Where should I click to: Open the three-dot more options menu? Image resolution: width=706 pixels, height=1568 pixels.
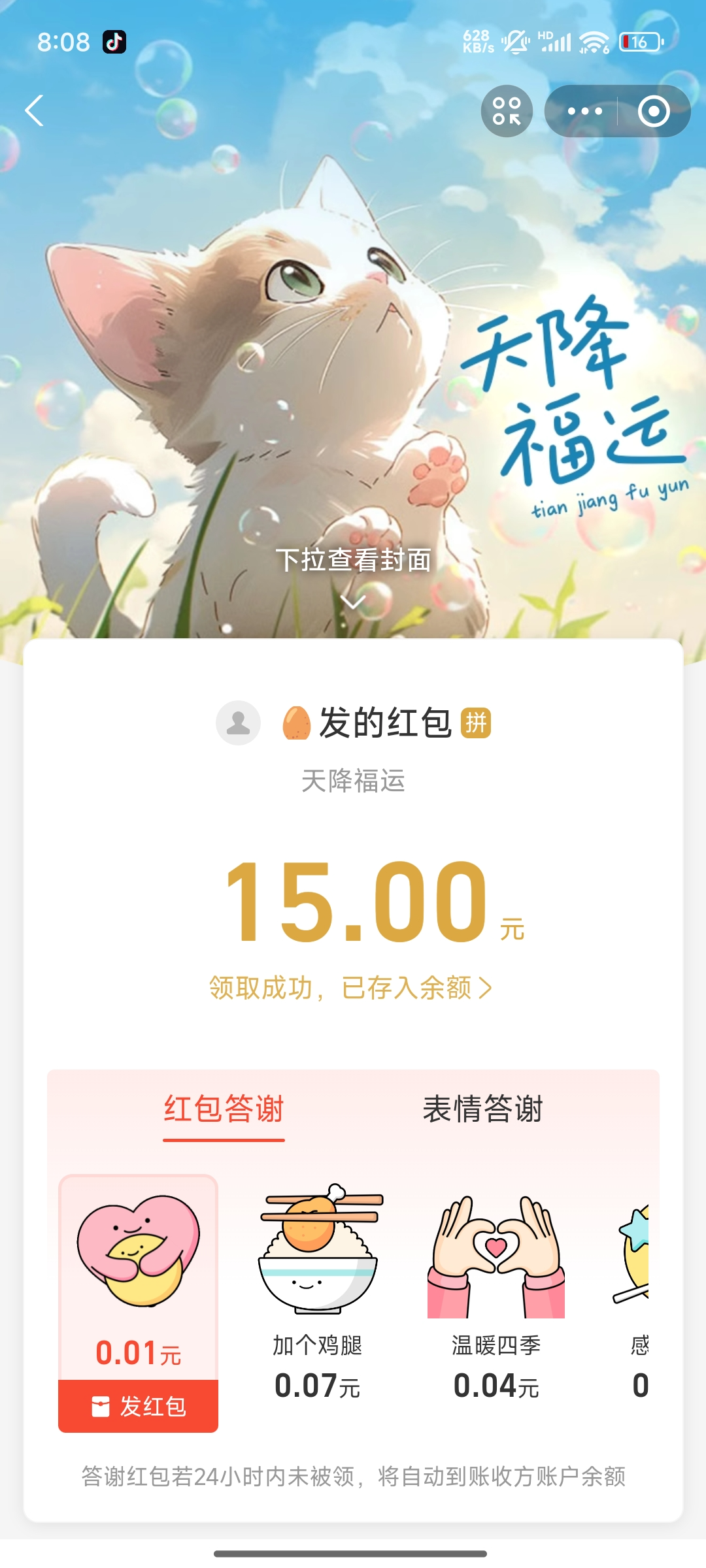584,111
